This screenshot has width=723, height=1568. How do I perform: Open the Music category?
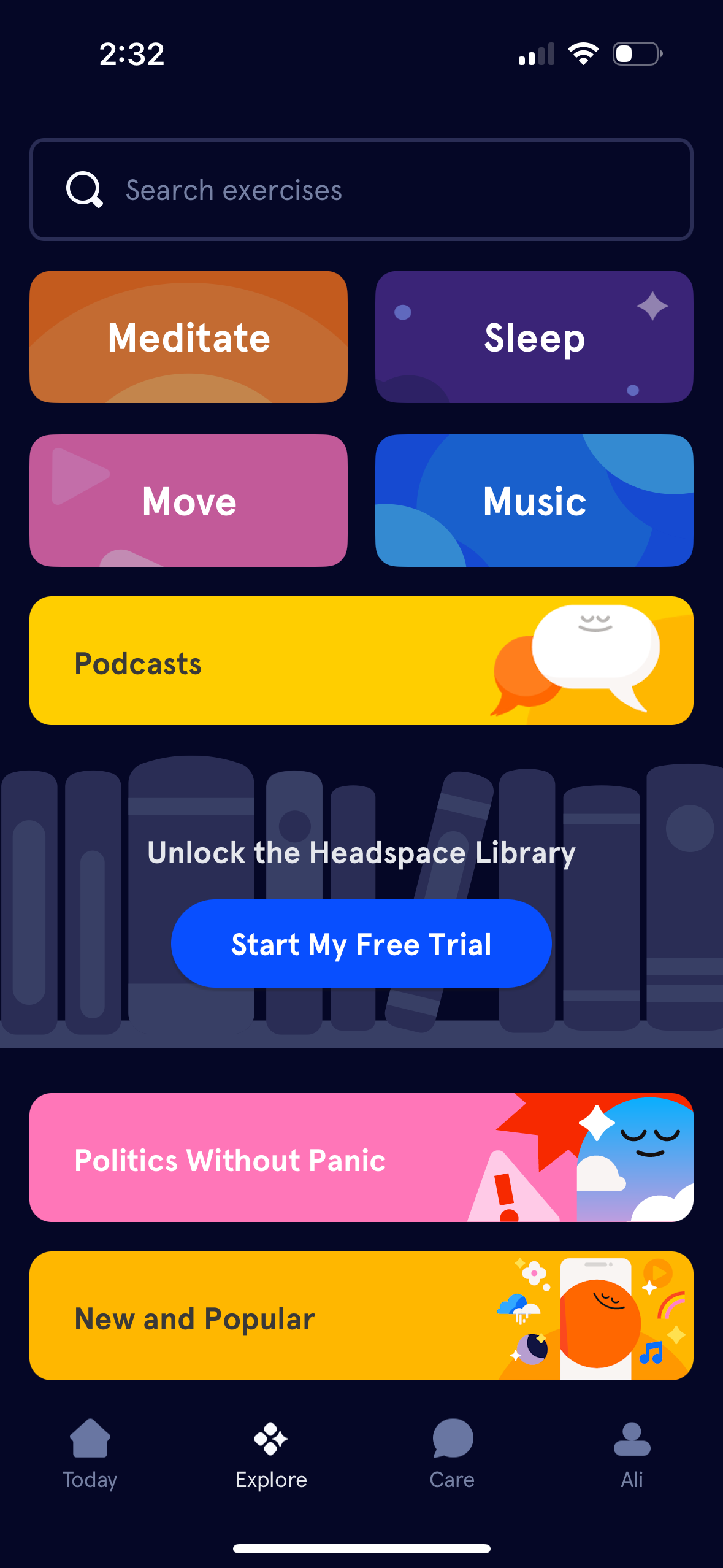[x=534, y=501]
